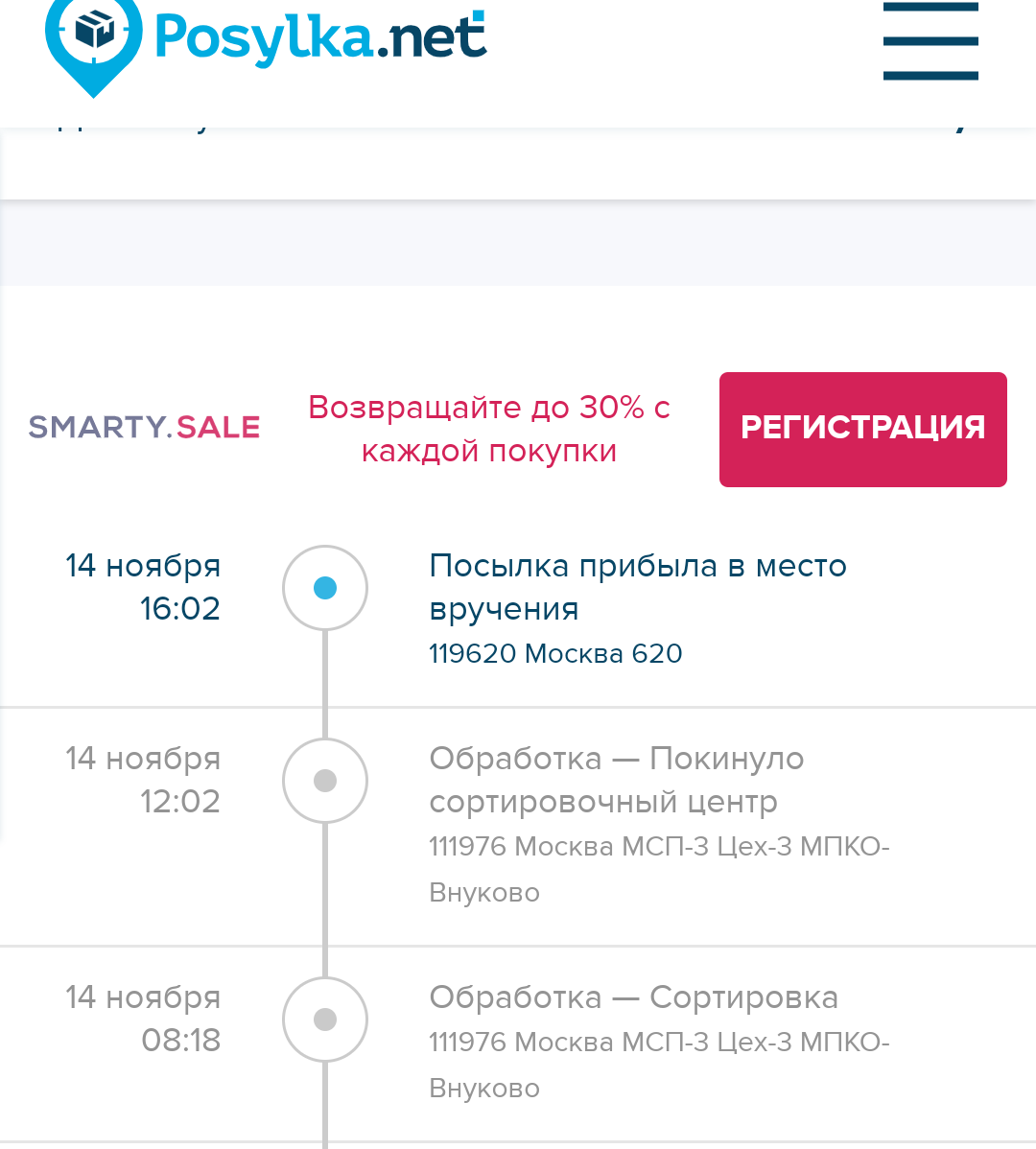Open the hamburger menu
Viewport: 1036px width, 1149px height.
point(930,41)
